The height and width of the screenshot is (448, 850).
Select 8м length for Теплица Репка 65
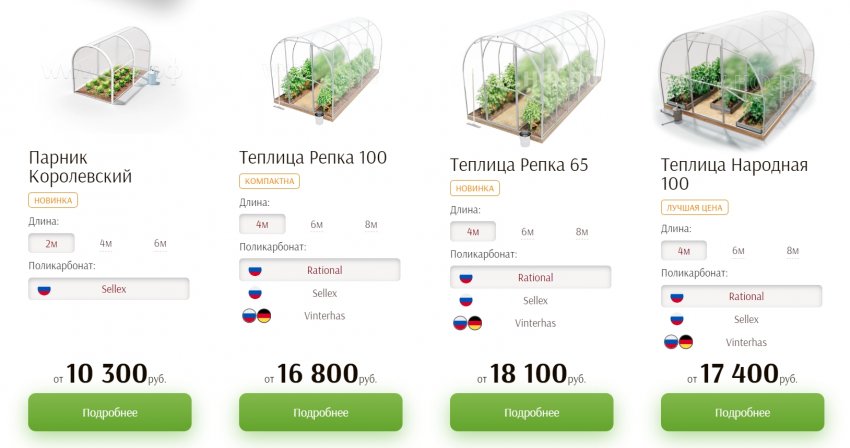point(582,232)
